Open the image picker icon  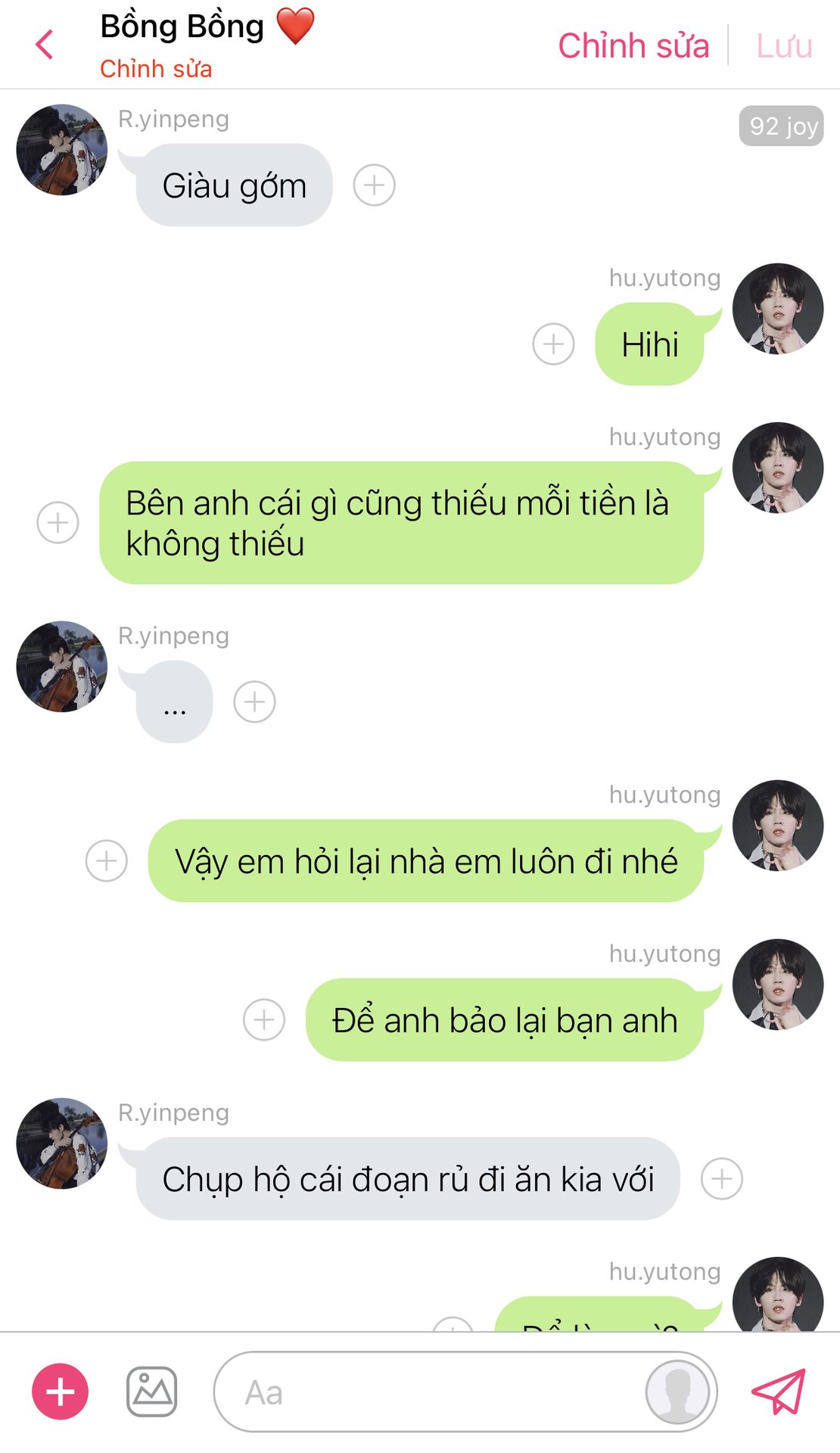(x=151, y=1392)
